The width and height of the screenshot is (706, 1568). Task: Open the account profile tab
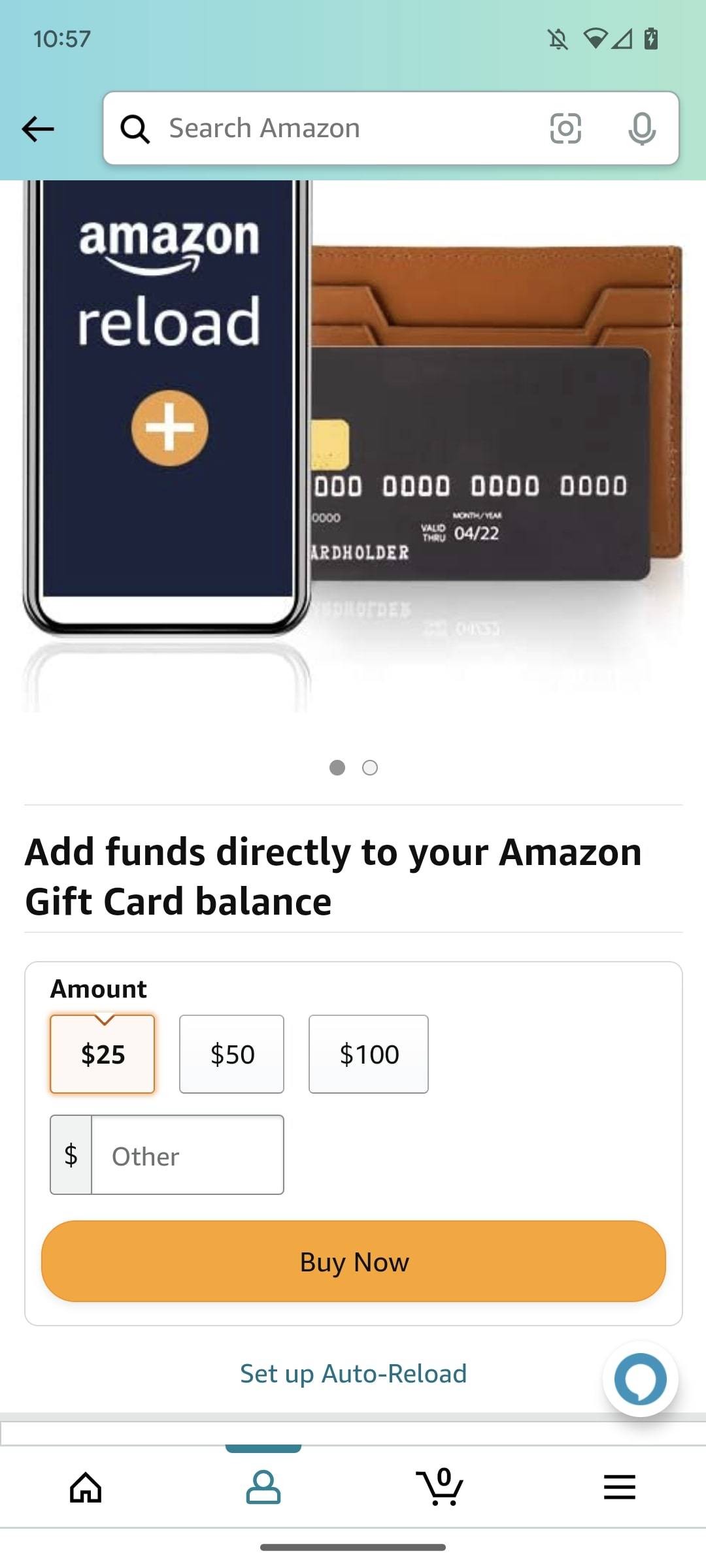263,1488
